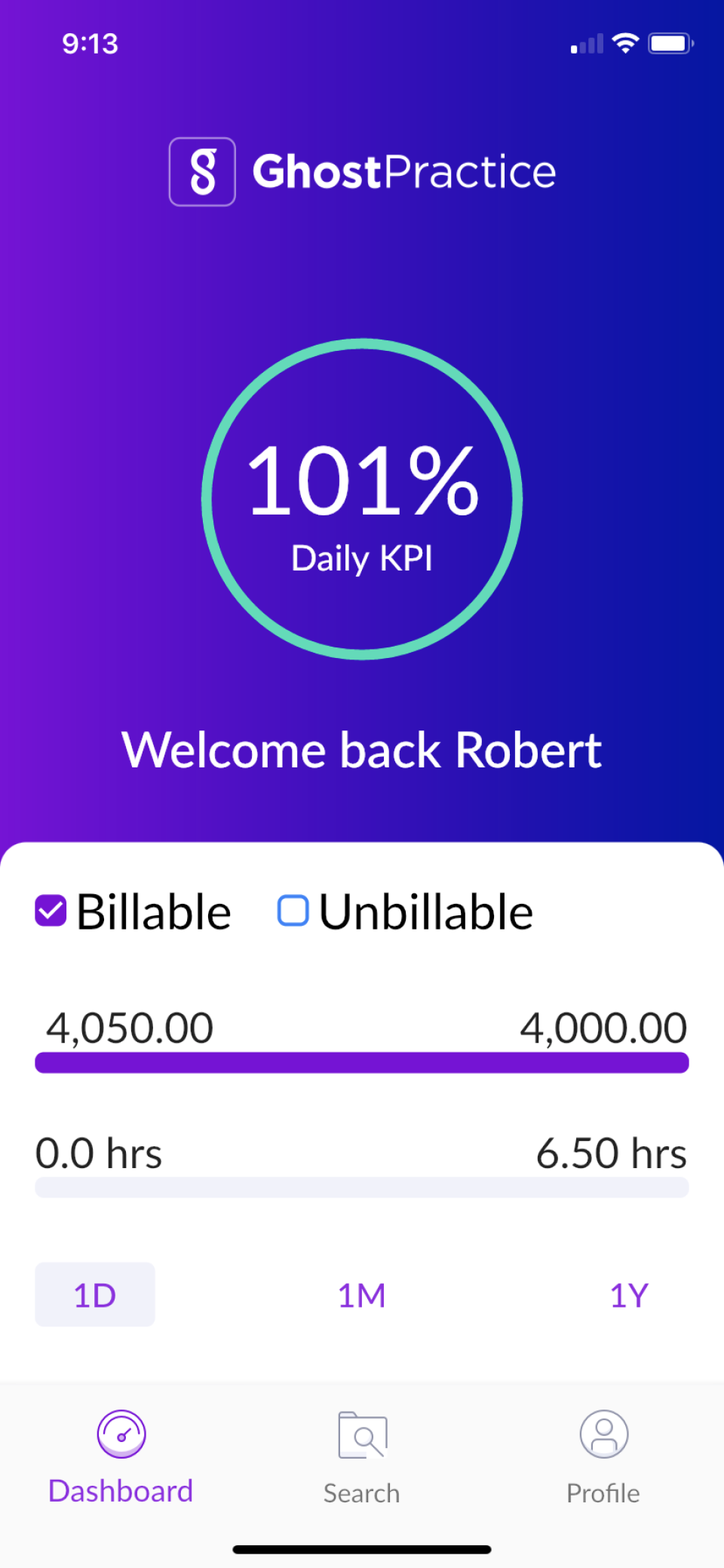Check the Unbillable checkbox
Viewport: 724px width, 1568px height.
(293, 911)
